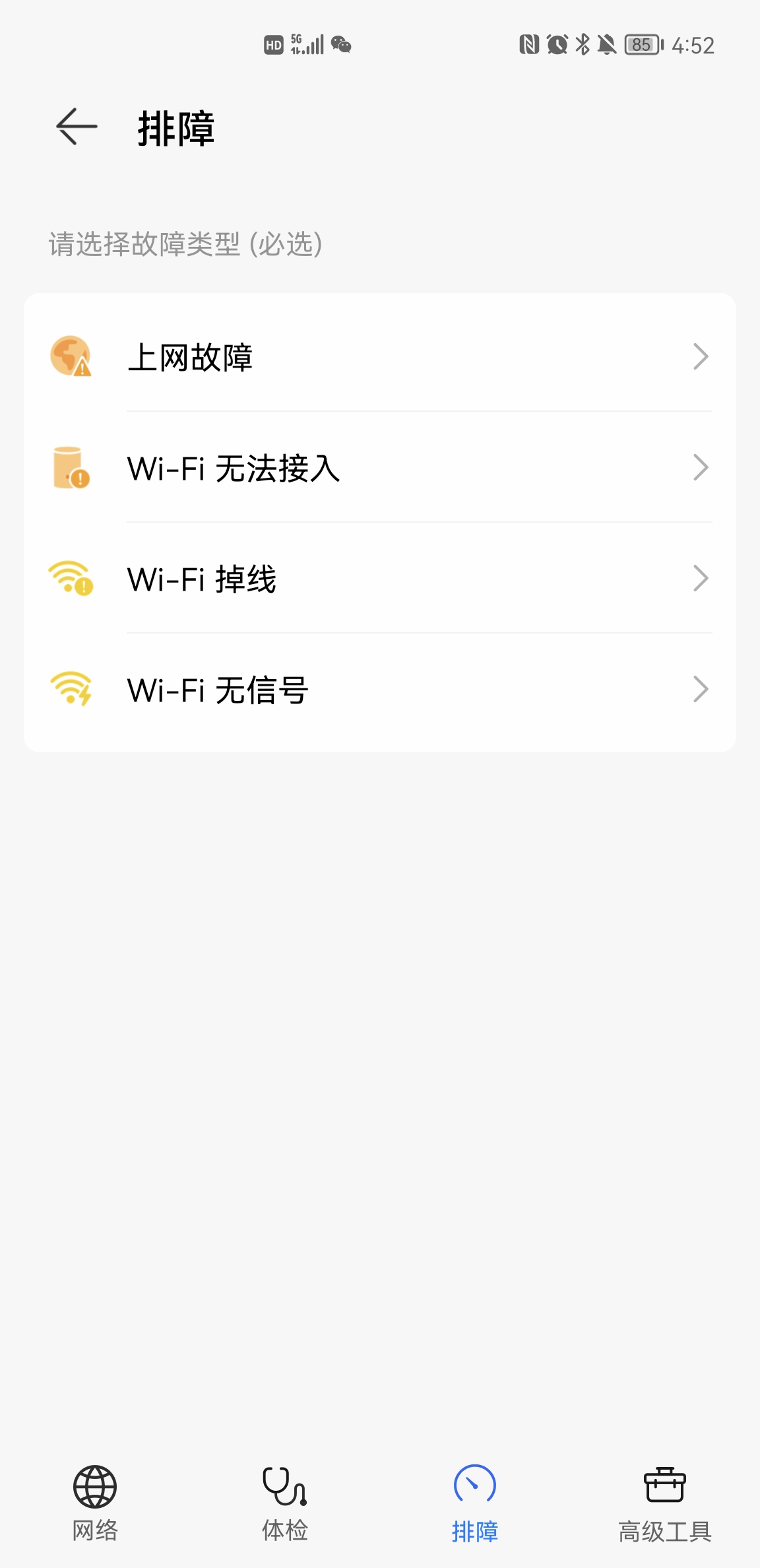The height and width of the screenshot is (1568, 760).
Task: Choose 上网故障 as the fault type
Action: point(264,356)
